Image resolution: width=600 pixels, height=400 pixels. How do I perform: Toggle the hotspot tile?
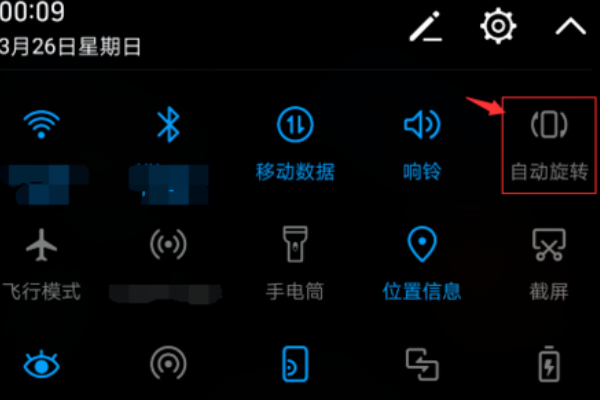coord(168,243)
